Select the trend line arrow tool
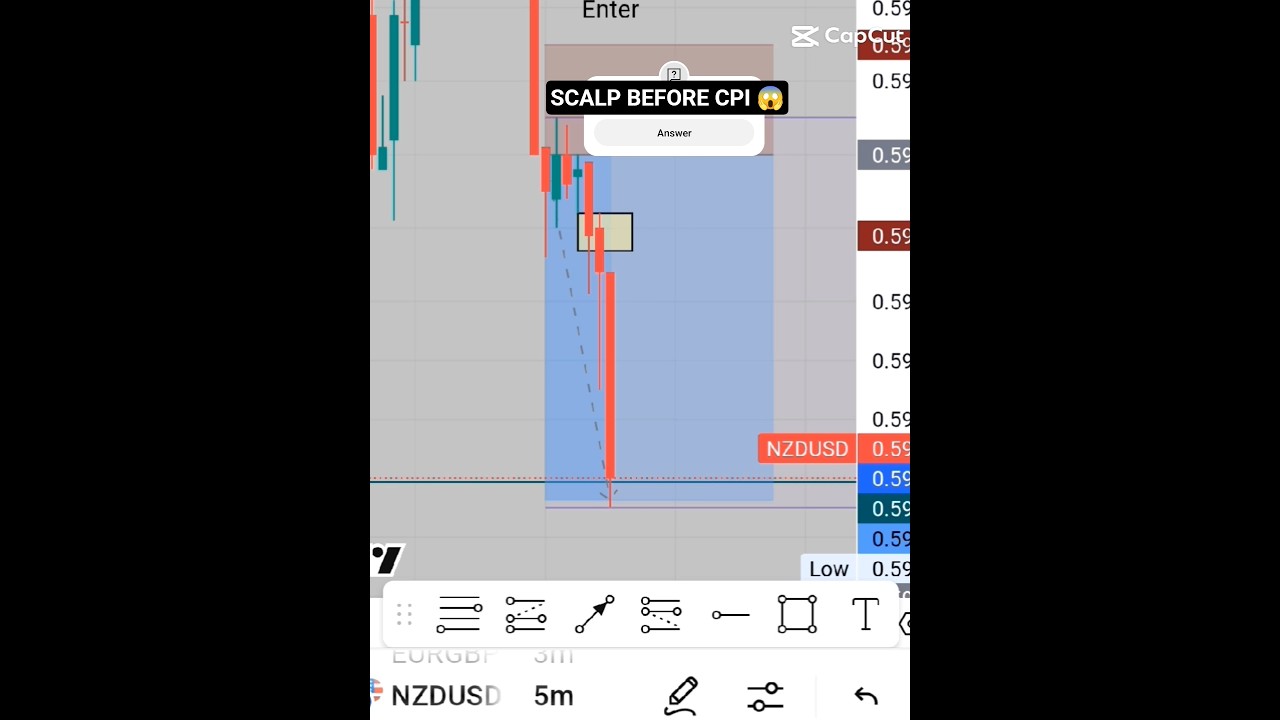 point(595,614)
